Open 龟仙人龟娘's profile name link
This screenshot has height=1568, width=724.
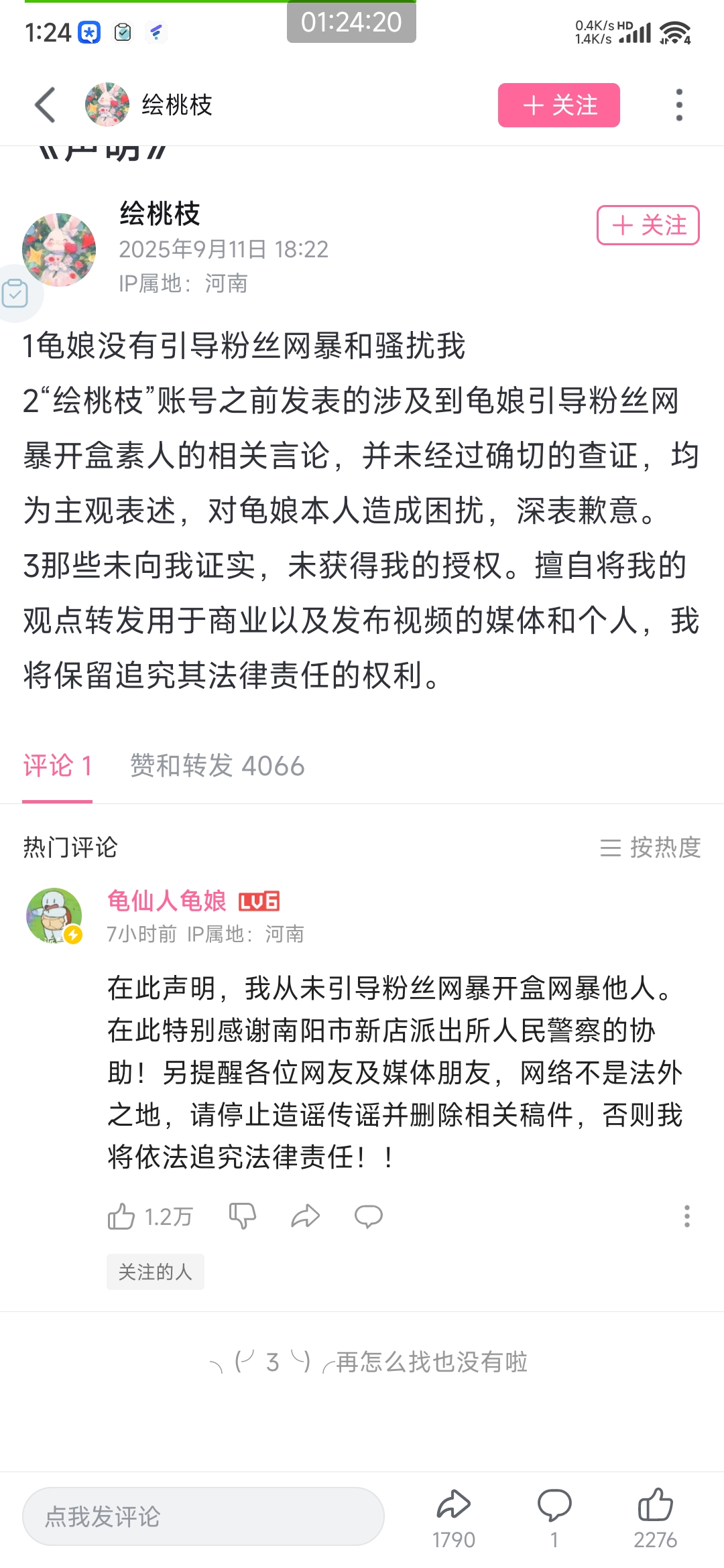tap(167, 901)
